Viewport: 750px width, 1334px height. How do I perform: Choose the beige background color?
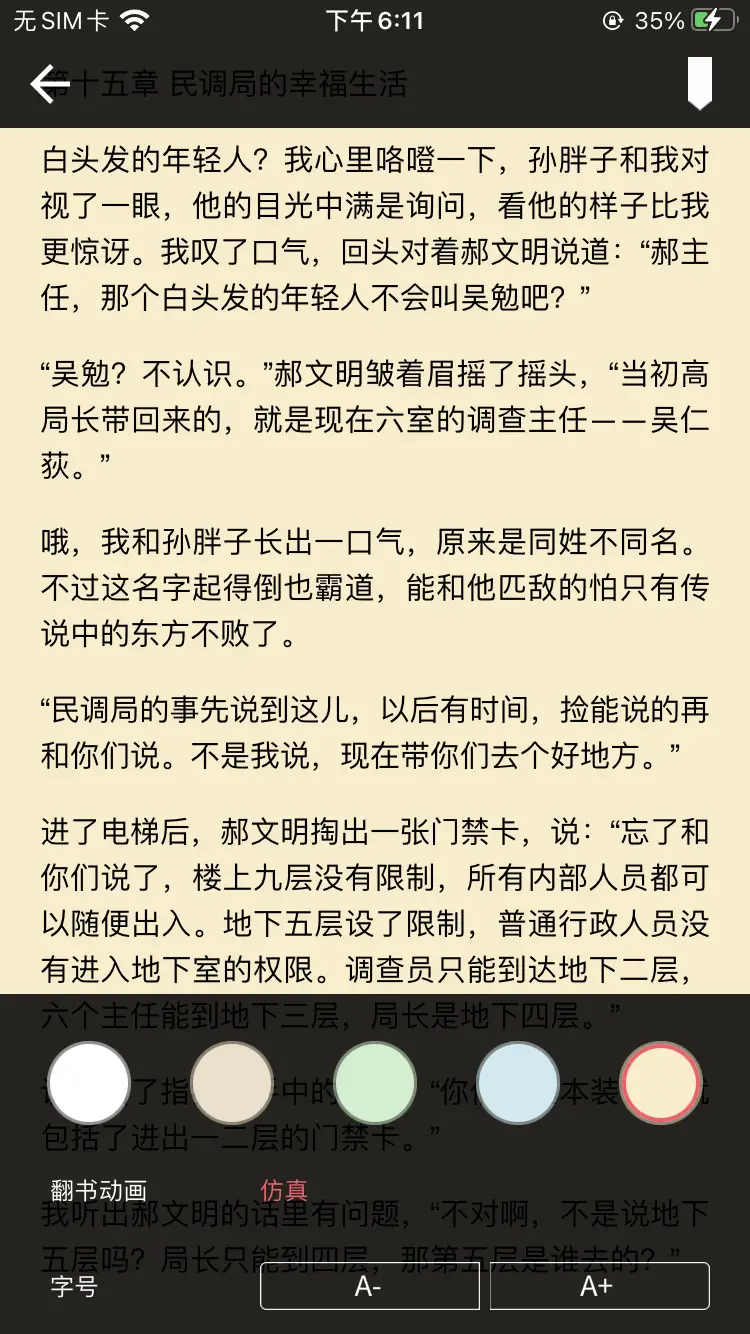click(232, 1083)
